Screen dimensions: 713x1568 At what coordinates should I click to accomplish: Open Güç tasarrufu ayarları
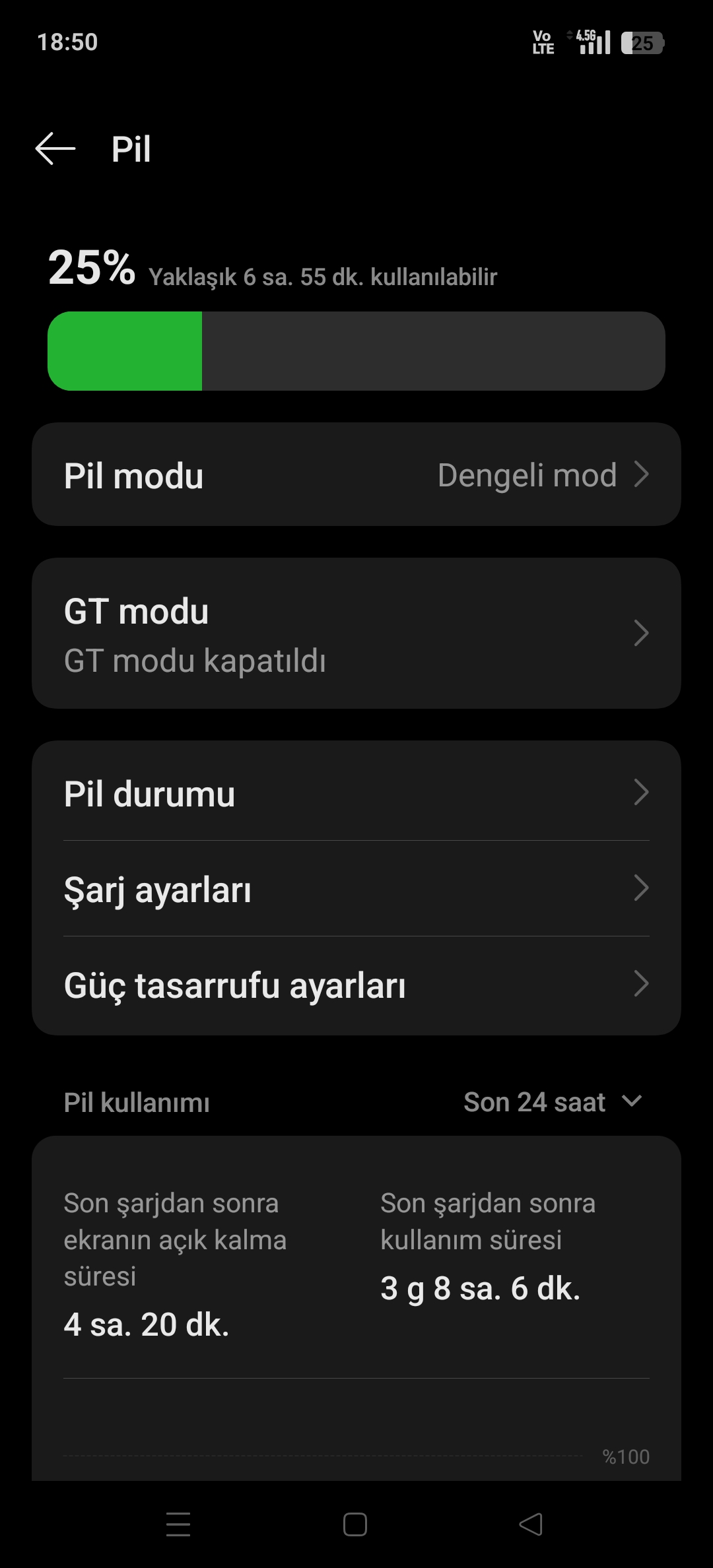356,985
